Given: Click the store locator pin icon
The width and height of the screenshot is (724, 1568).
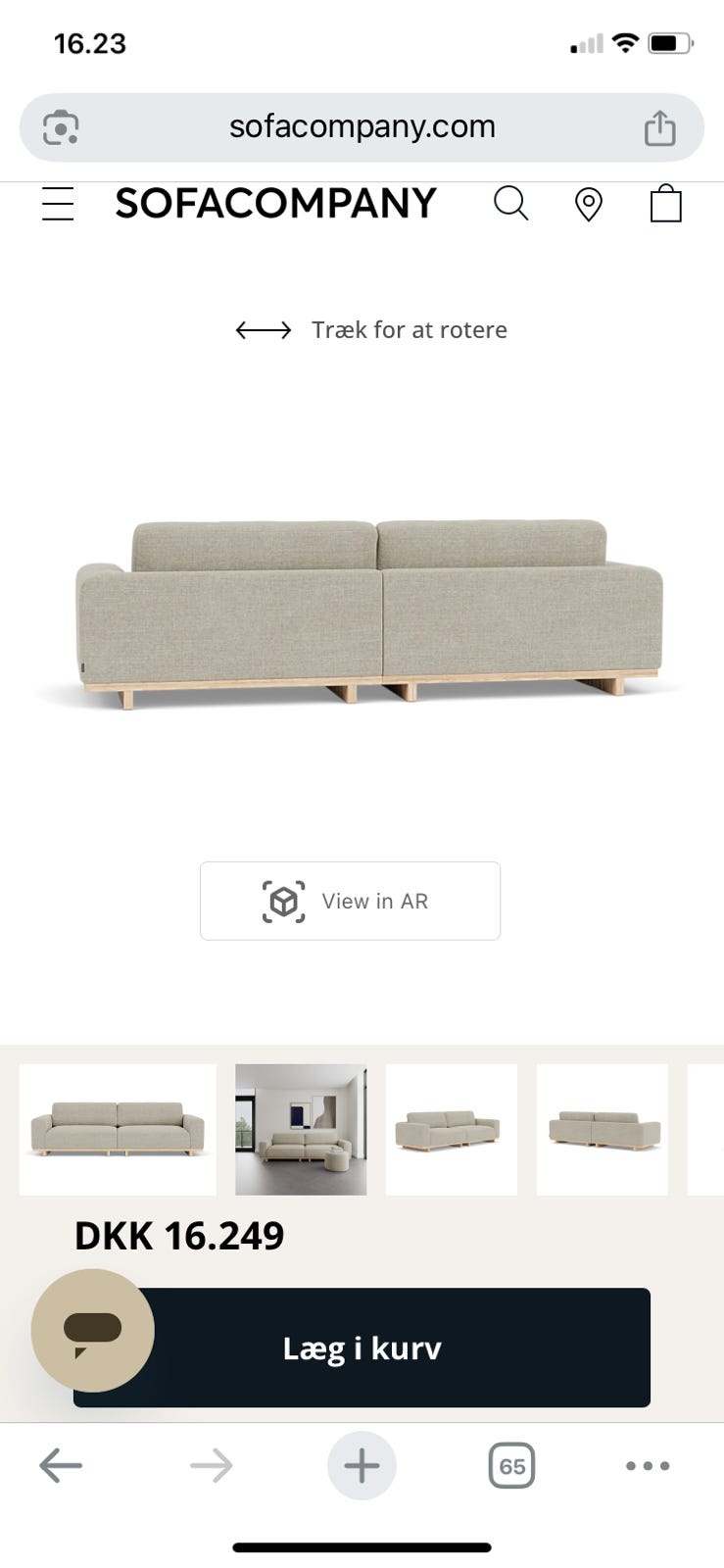Looking at the screenshot, I should coord(589,204).
